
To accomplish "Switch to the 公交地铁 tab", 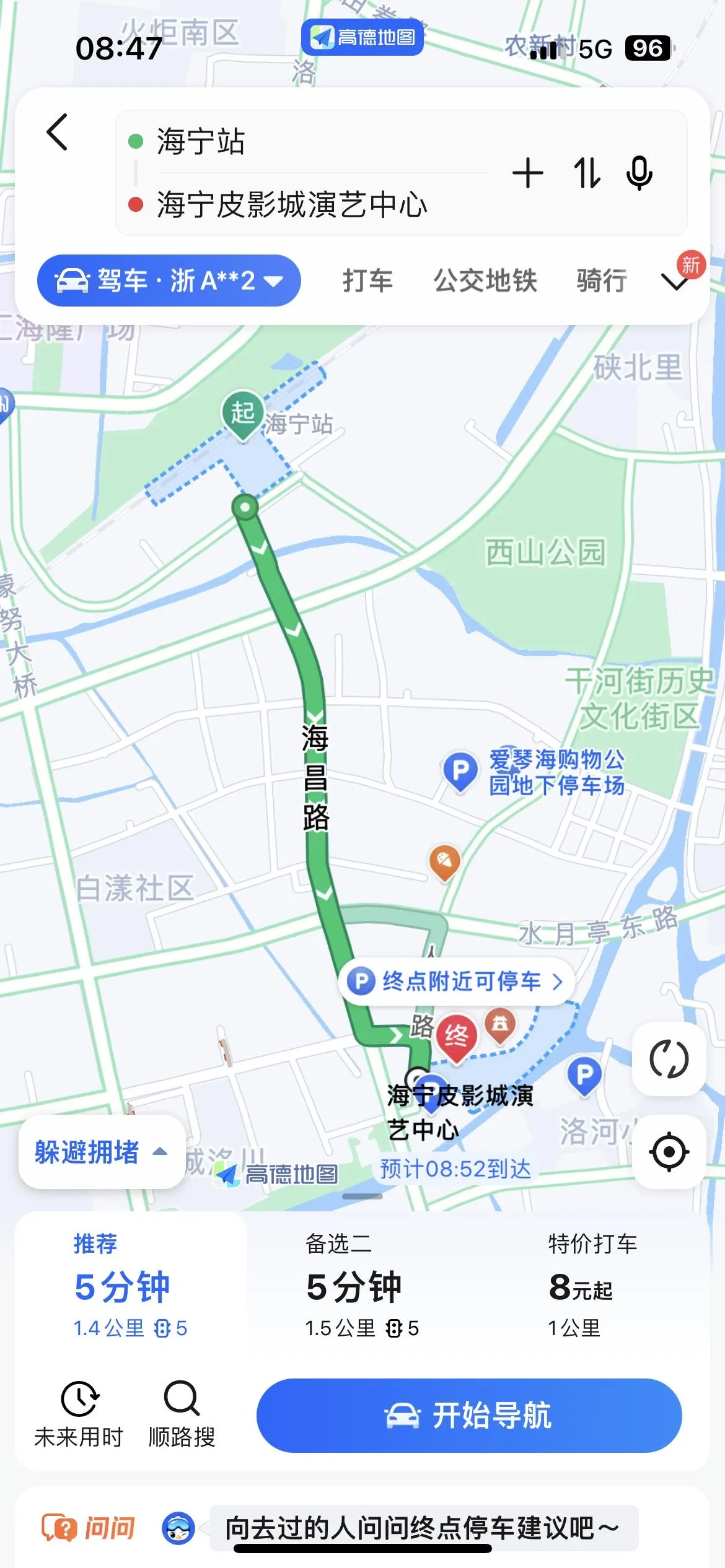I will click(x=485, y=281).
